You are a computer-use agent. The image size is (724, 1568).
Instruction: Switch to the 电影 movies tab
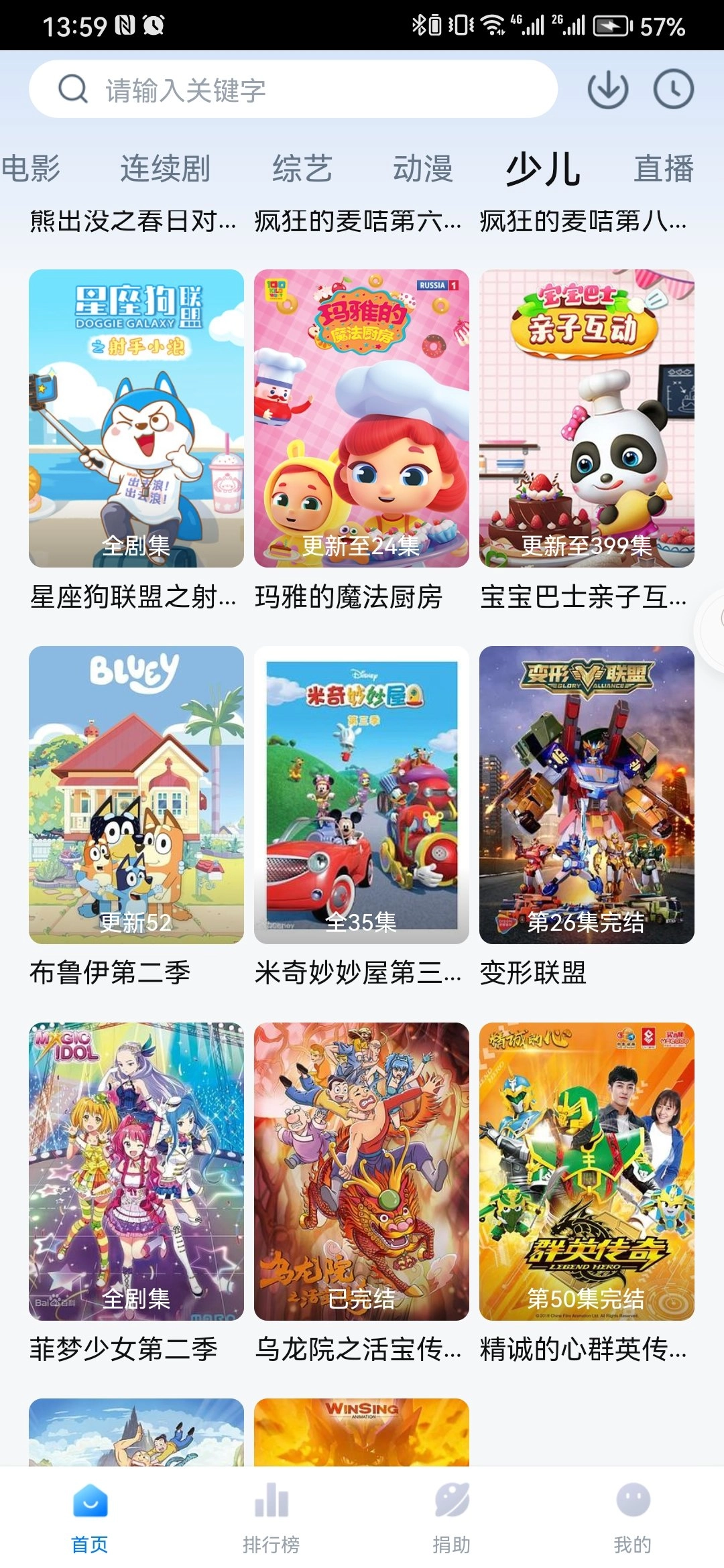tap(33, 170)
